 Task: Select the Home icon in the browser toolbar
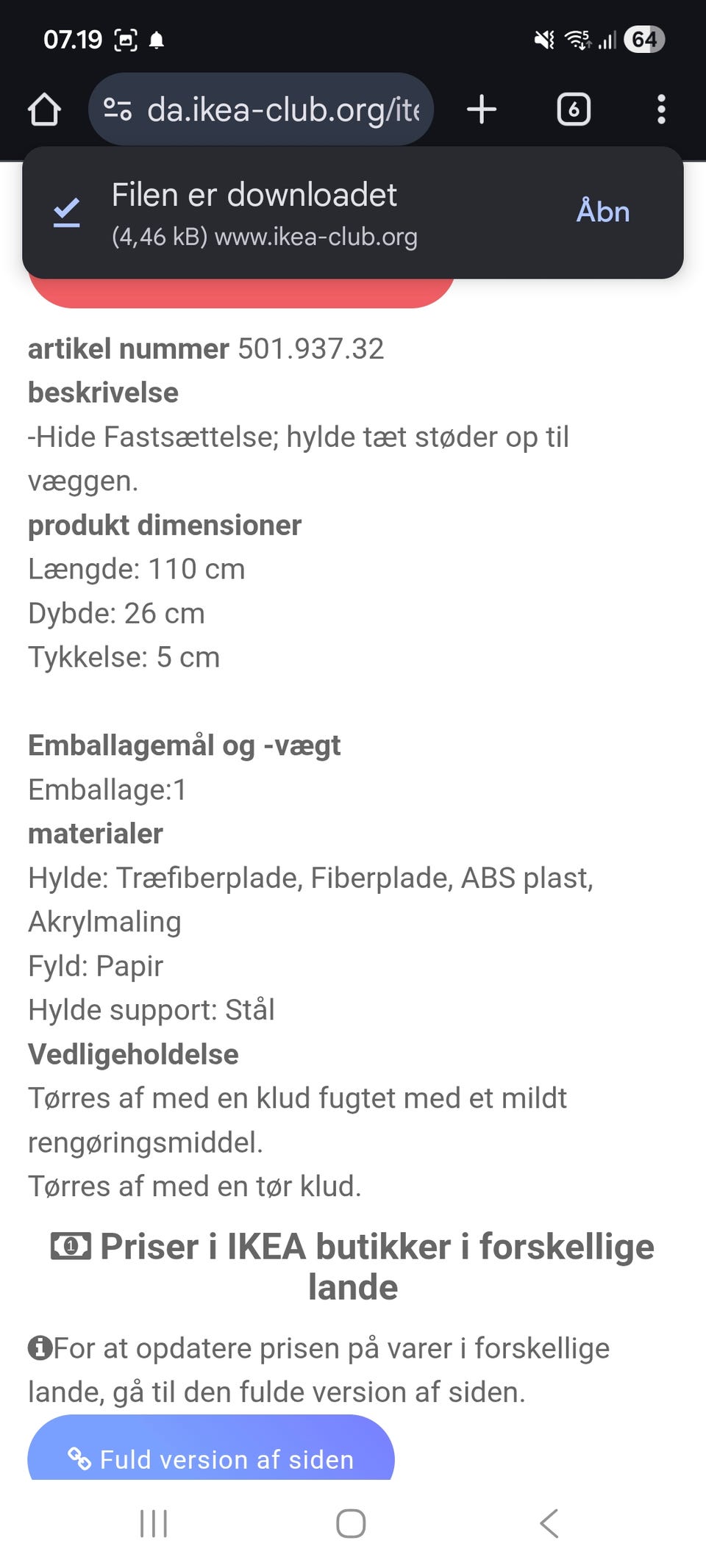coord(44,110)
